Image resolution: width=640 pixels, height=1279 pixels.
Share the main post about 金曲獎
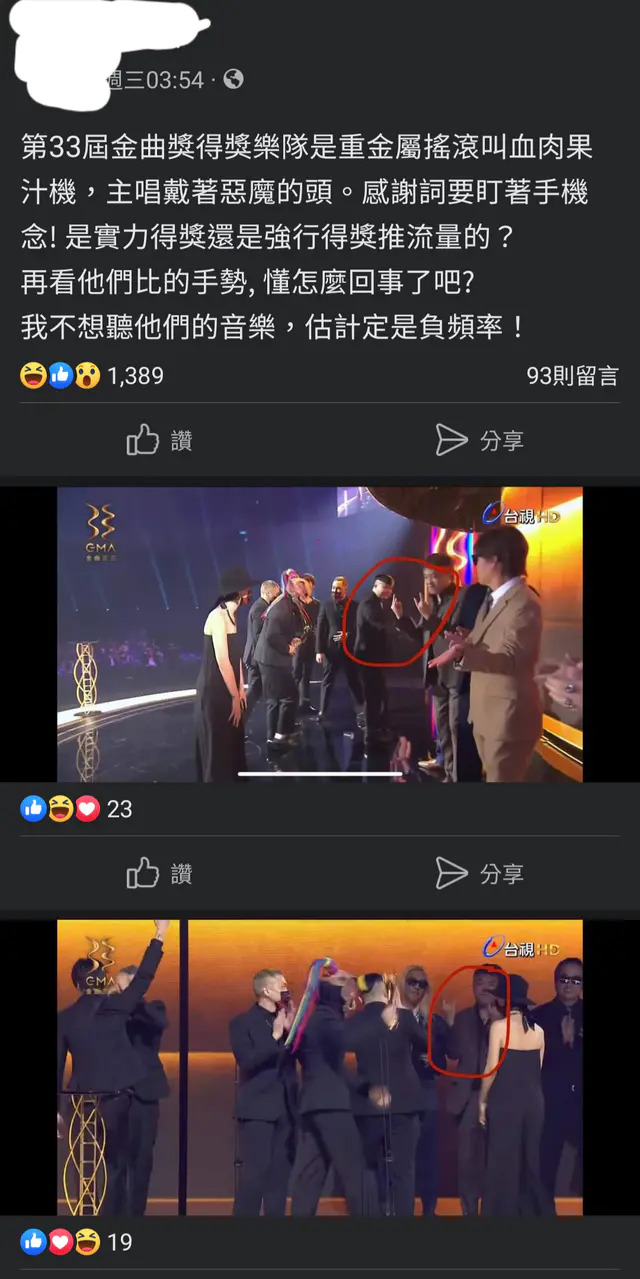point(480,440)
